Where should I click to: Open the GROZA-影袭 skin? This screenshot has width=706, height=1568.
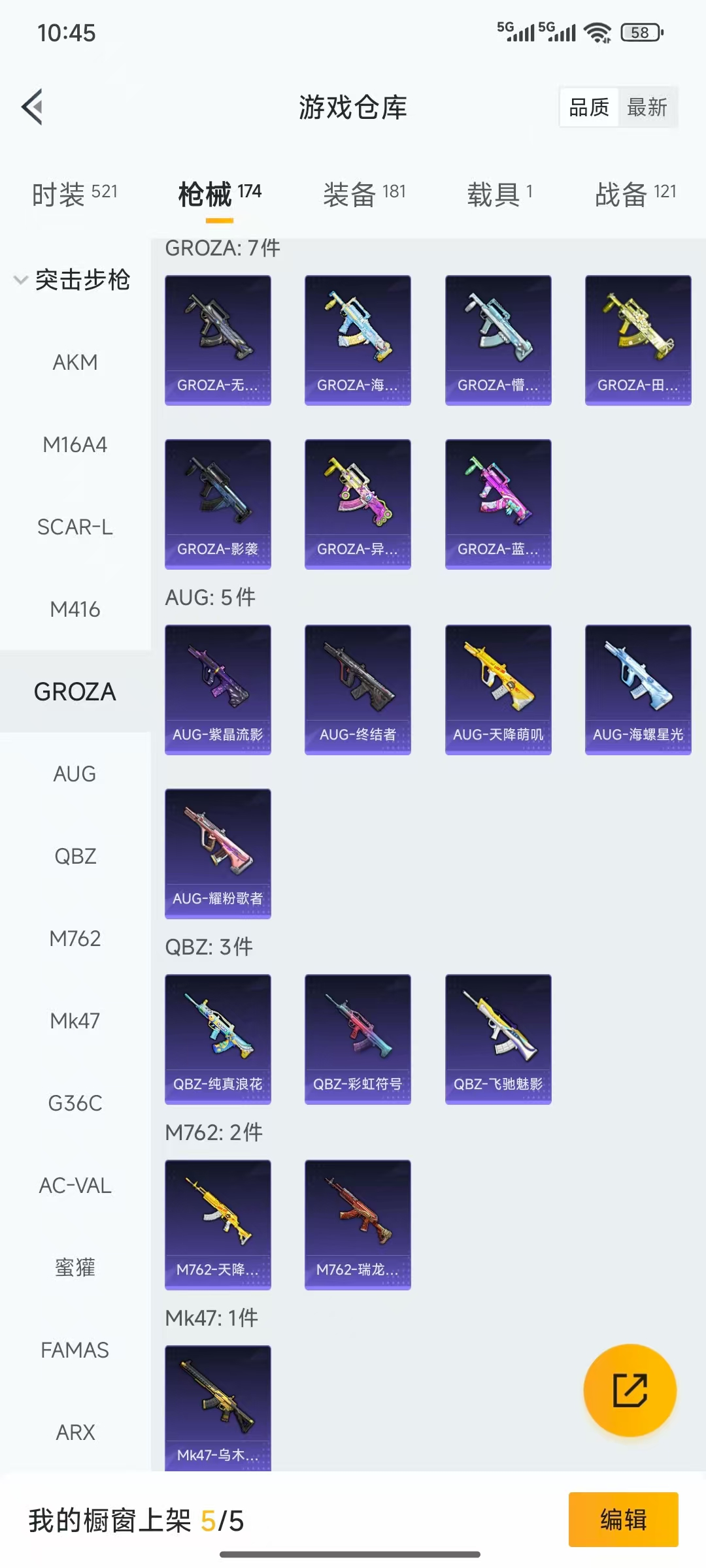(x=218, y=504)
